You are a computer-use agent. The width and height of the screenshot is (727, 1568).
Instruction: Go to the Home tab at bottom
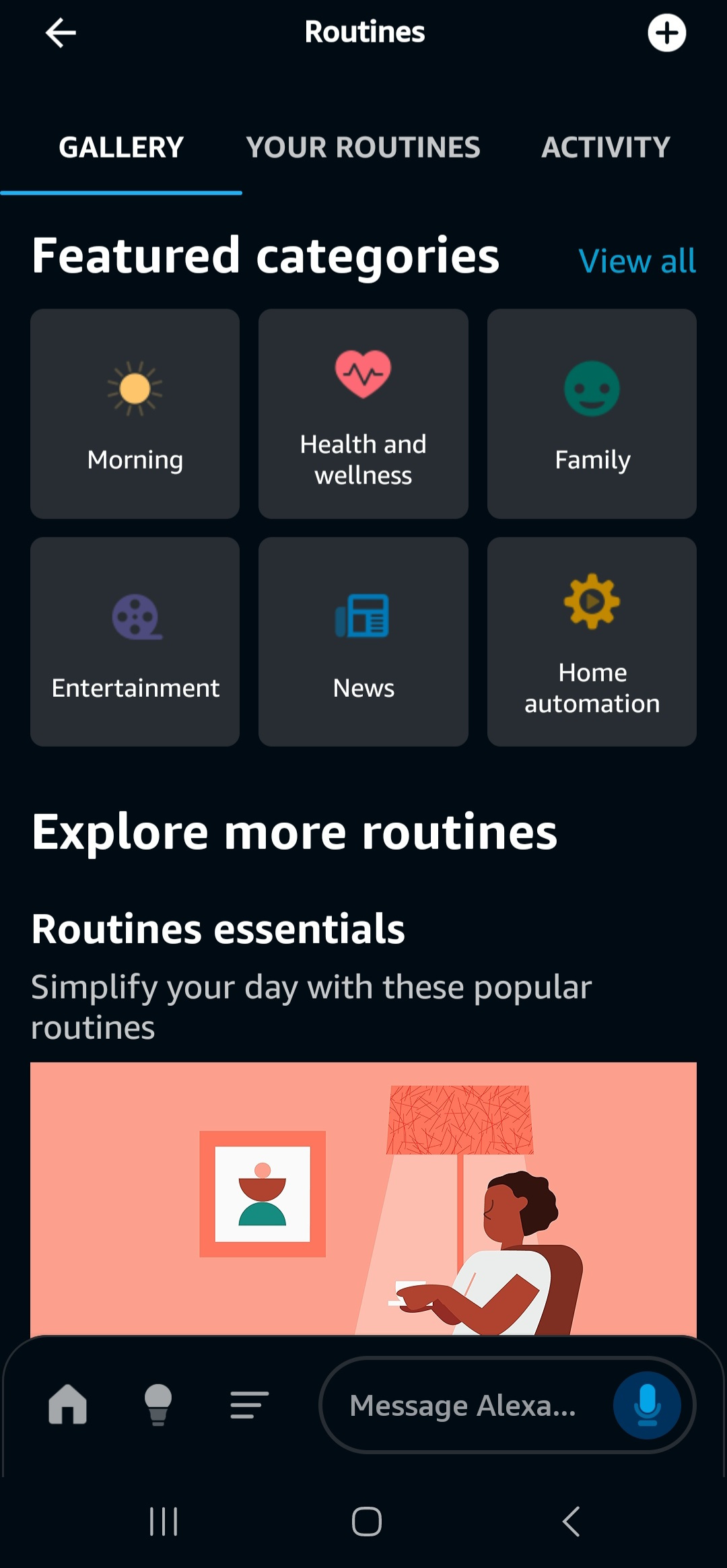pyautogui.click(x=68, y=1405)
